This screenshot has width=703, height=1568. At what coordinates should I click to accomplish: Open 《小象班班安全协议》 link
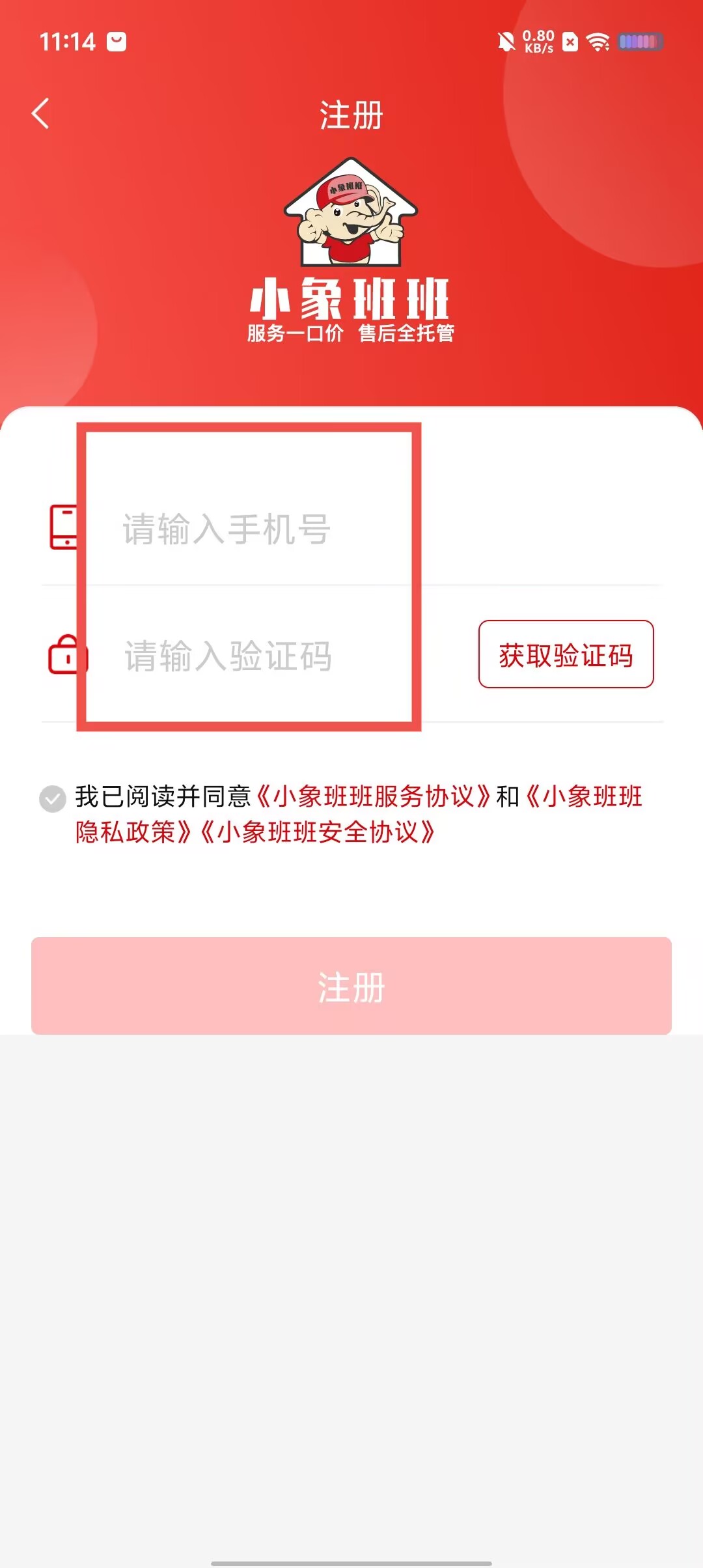tap(316, 832)
